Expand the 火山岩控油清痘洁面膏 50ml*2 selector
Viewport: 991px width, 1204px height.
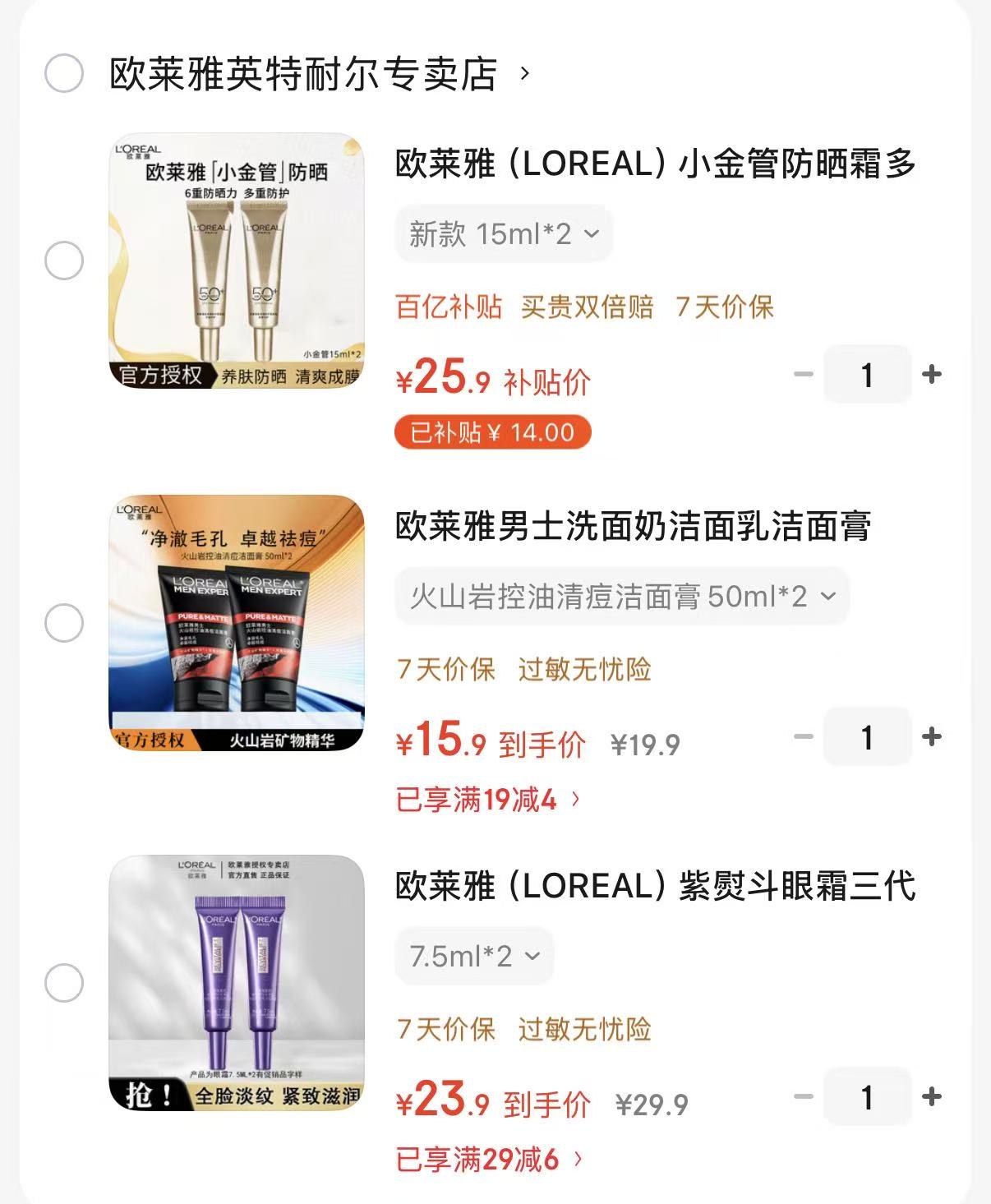click(622, 596)
